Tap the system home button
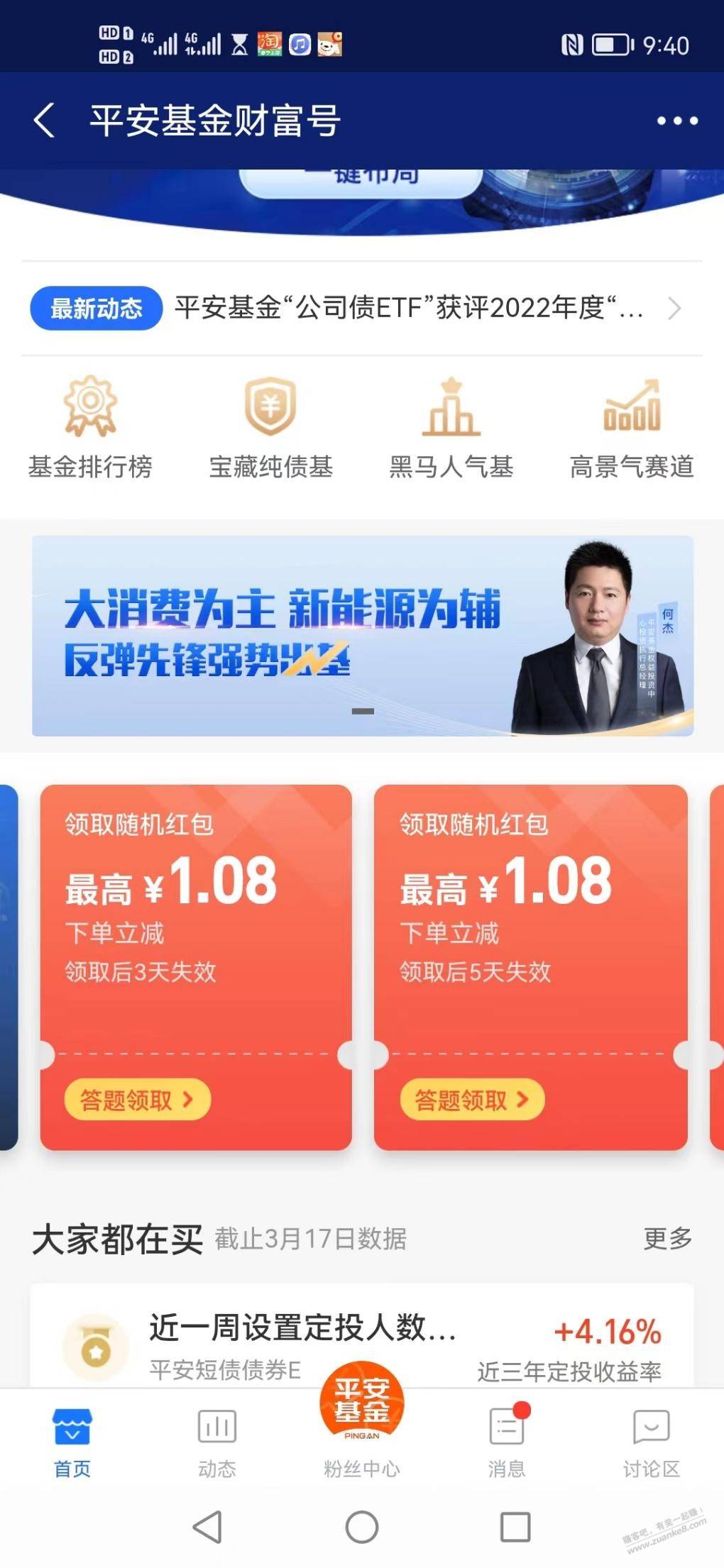This screenshot has width=724, height=1568. [x=362, y=1527]
